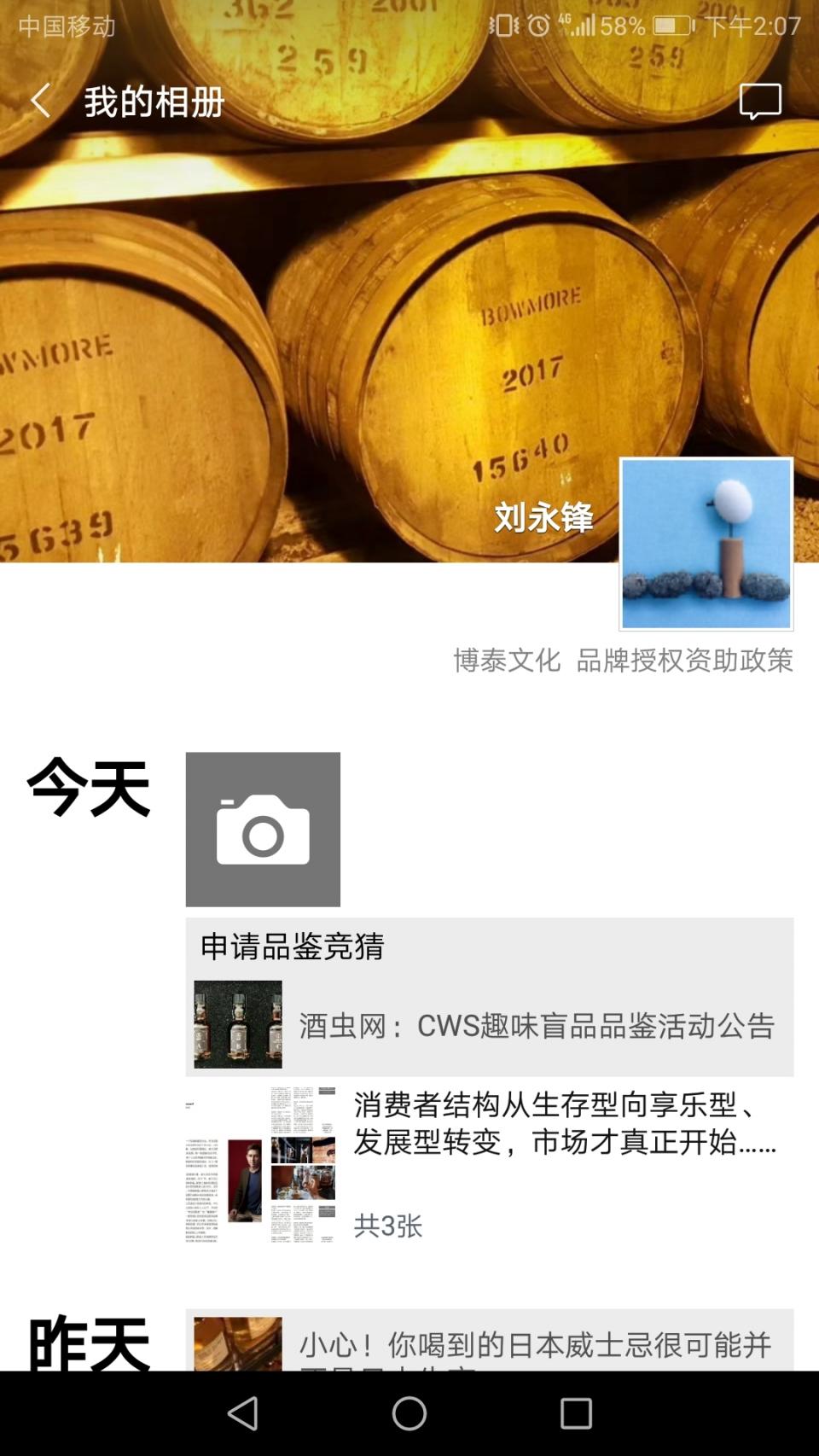Tap the camera icon to post a new moment
This screenshot has width=819, height=1456.
[261, 830]
